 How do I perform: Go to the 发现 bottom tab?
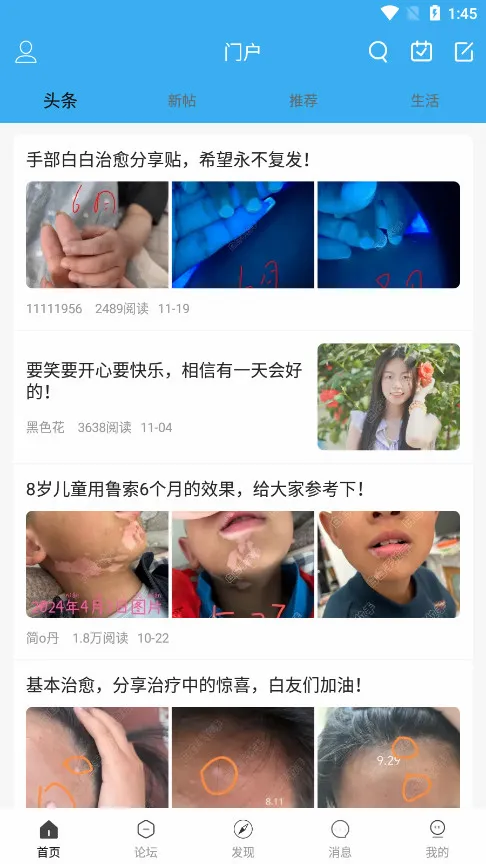pos(243,839)
